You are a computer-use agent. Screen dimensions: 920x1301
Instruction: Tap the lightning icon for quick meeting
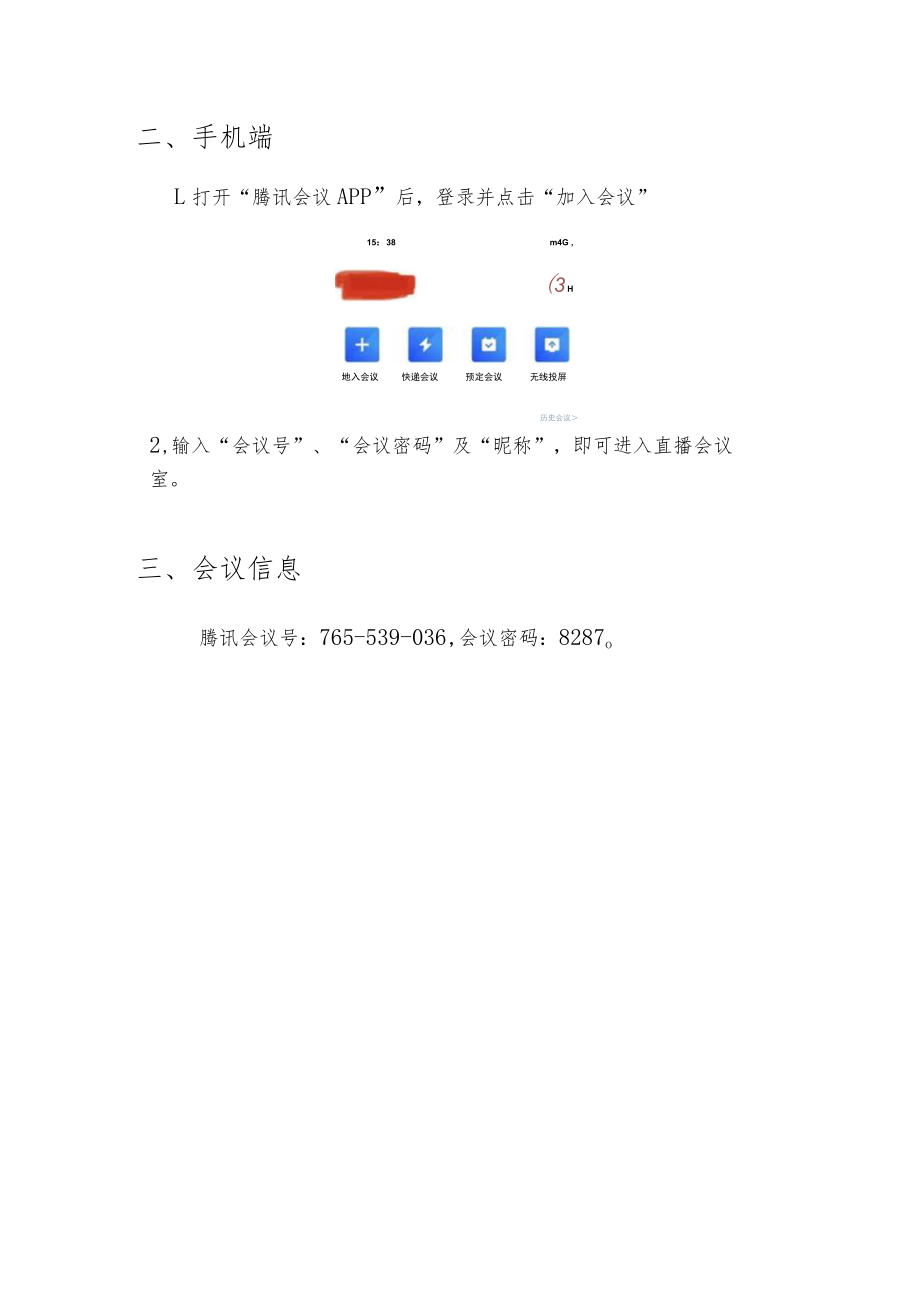tap(425, 345)
